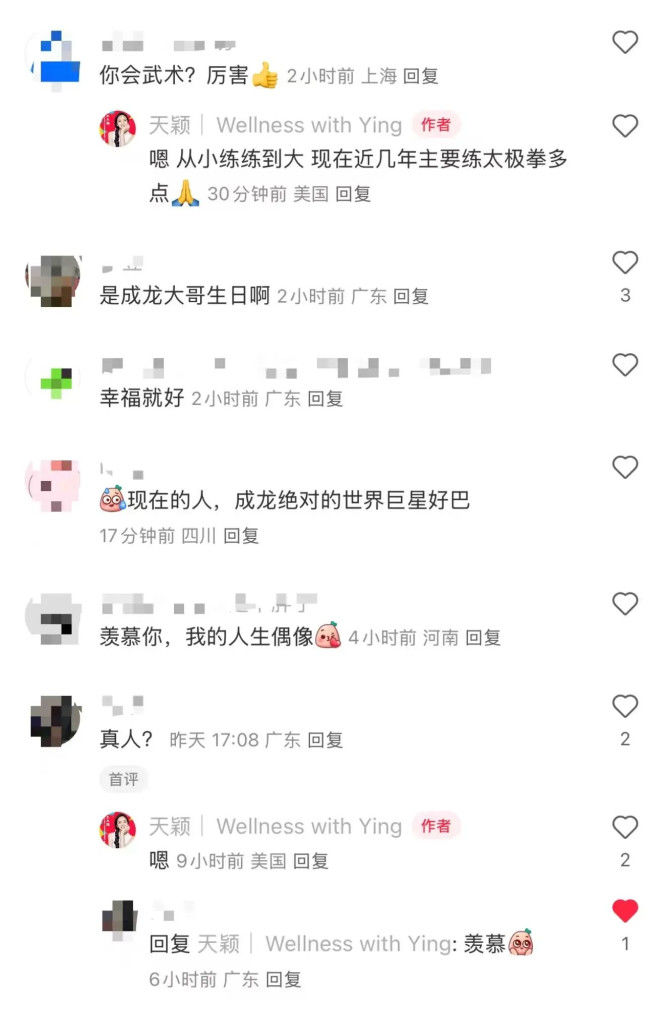Like the comment "成龙绝对的世界巨星好巴"
The width and height of the screenshot is (660, 1021).
625,467
